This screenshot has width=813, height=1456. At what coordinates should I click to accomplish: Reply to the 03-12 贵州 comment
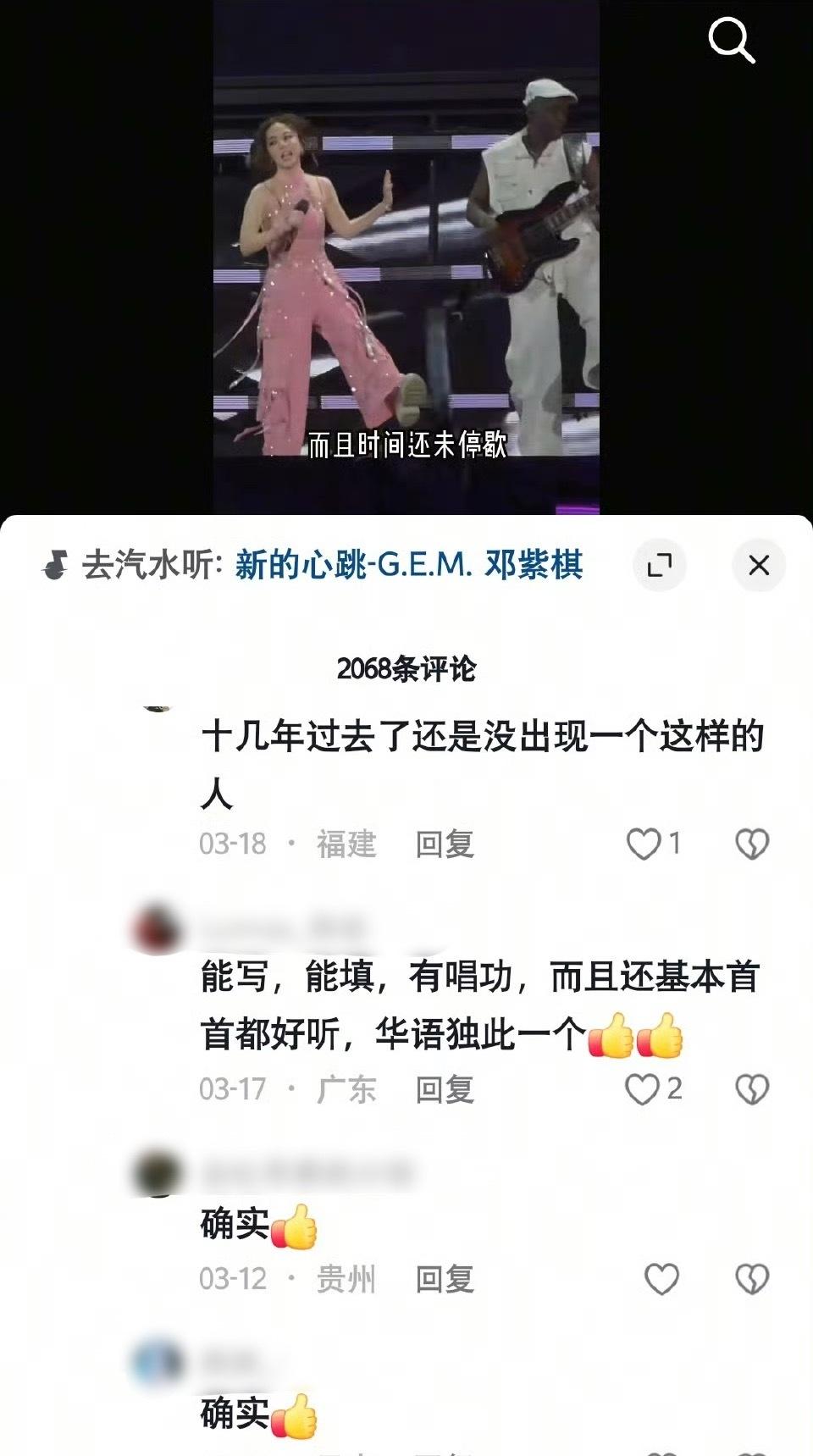click(445, 1279)
